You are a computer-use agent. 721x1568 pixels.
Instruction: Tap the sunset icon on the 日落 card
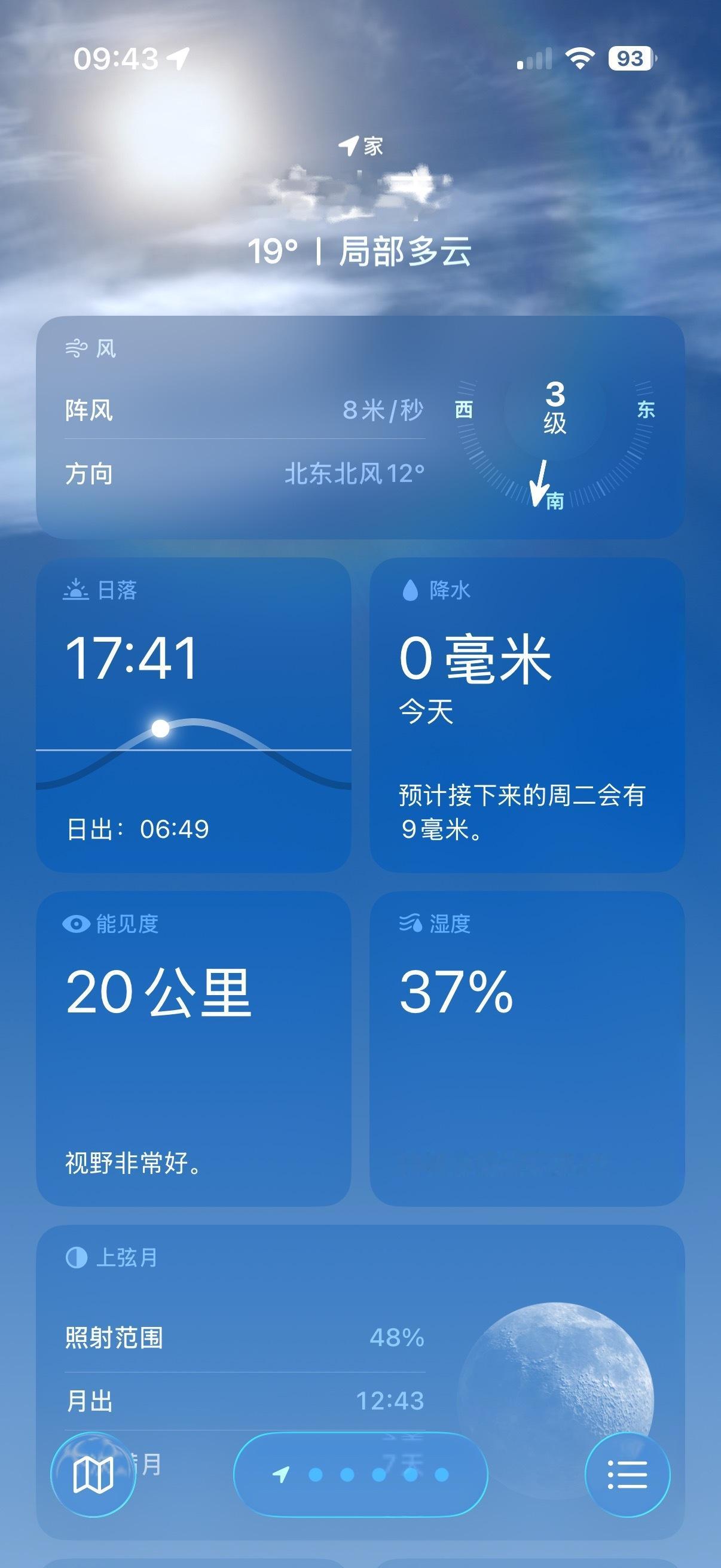click(x=75, y=589)
